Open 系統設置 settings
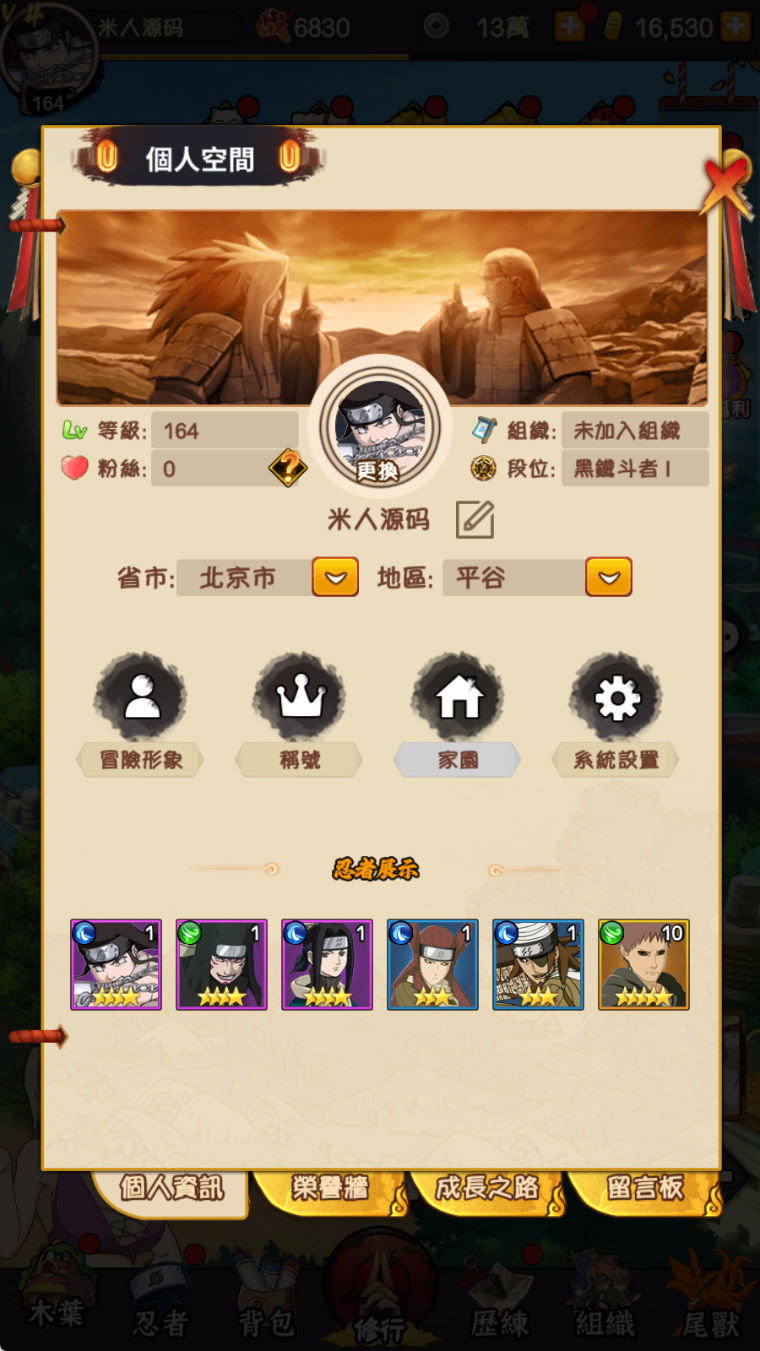 tap(615, 699)
